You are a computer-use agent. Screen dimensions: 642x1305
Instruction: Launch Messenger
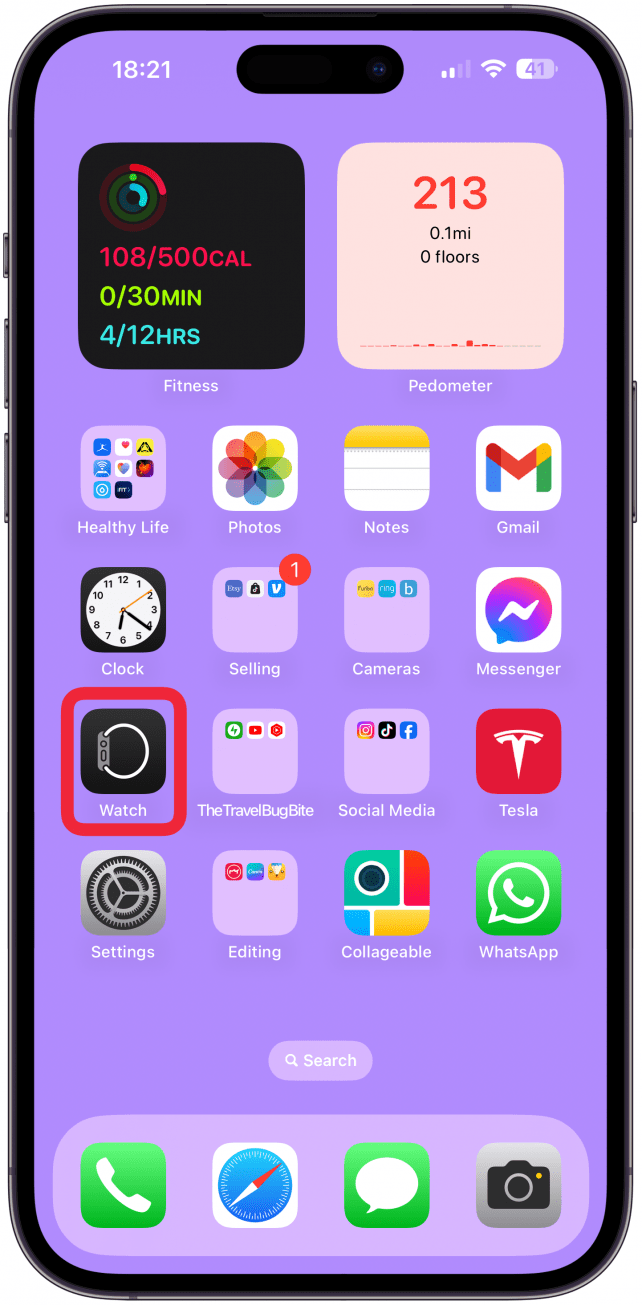pyautogui.click(x=518, y=609)
